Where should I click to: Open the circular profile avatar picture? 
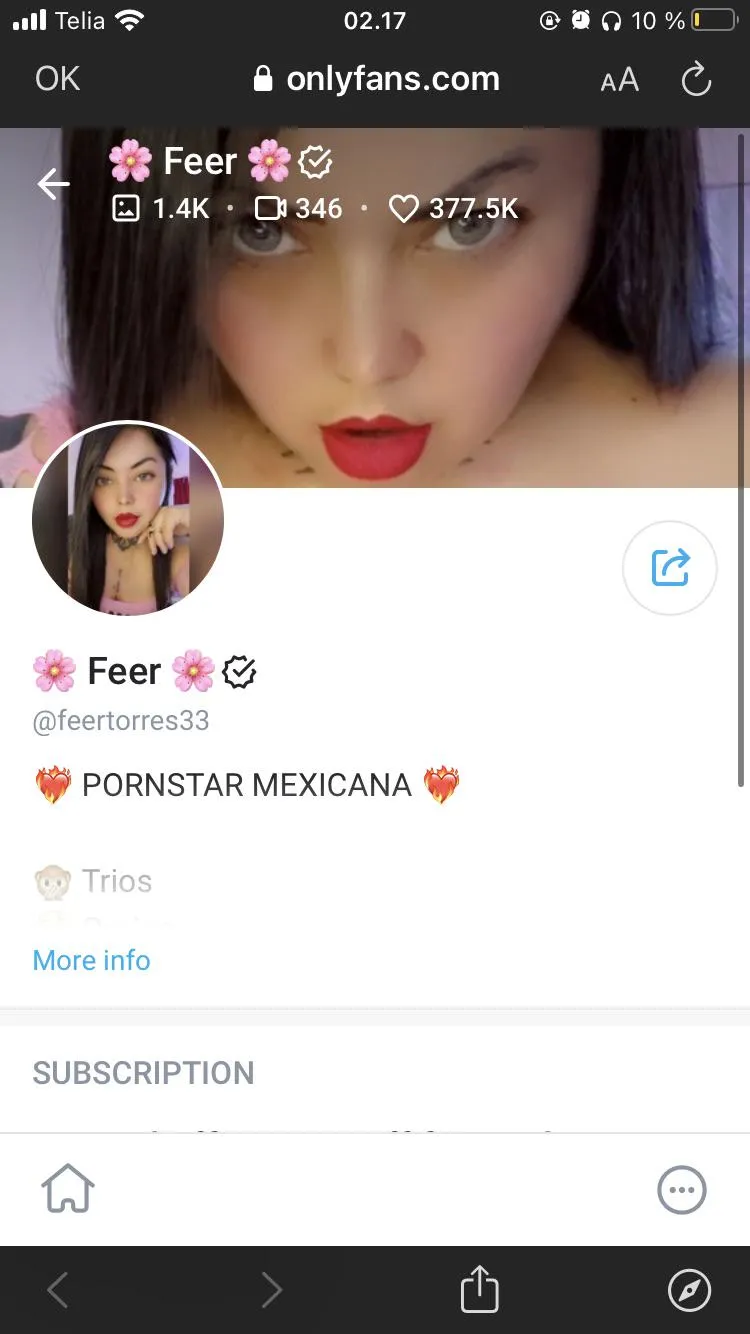pyautogui.click(x=128, y=520)
